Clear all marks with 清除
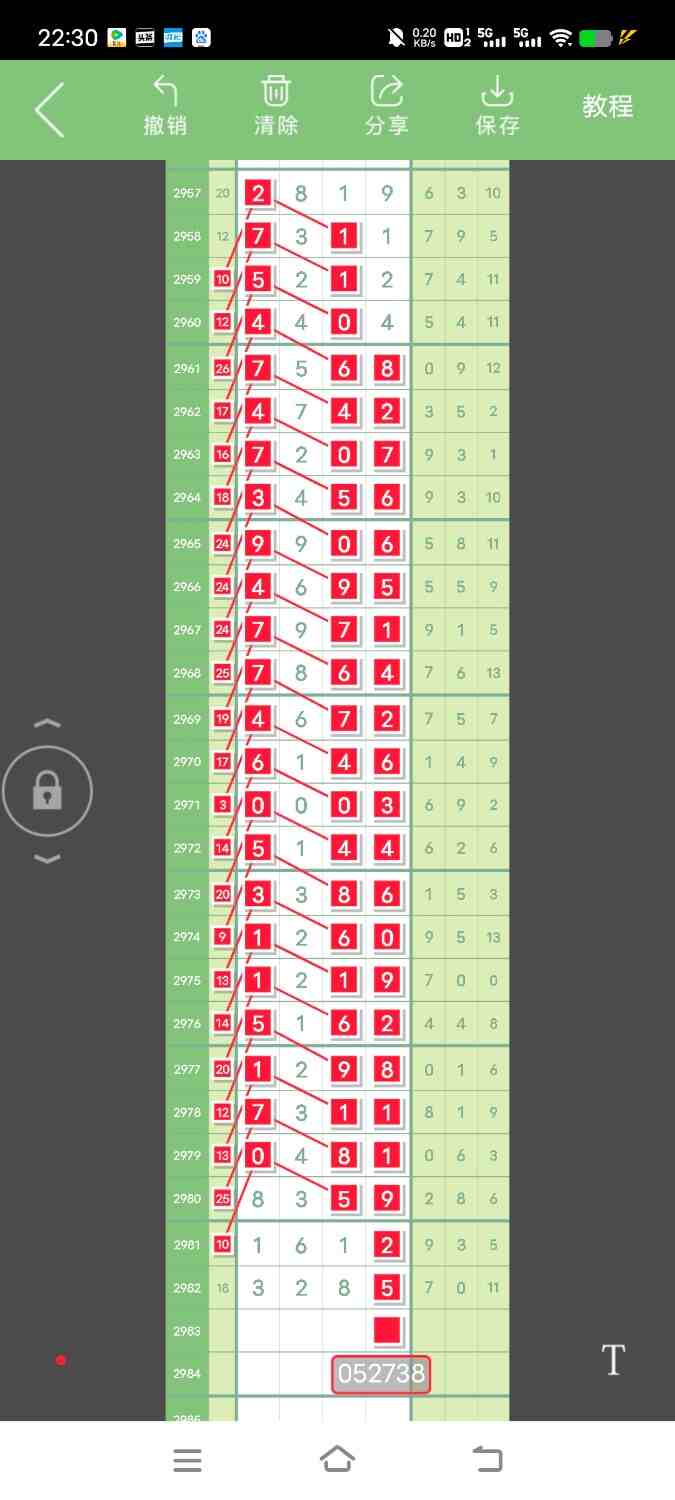The image size is (675, 1500). coord(276,106)
